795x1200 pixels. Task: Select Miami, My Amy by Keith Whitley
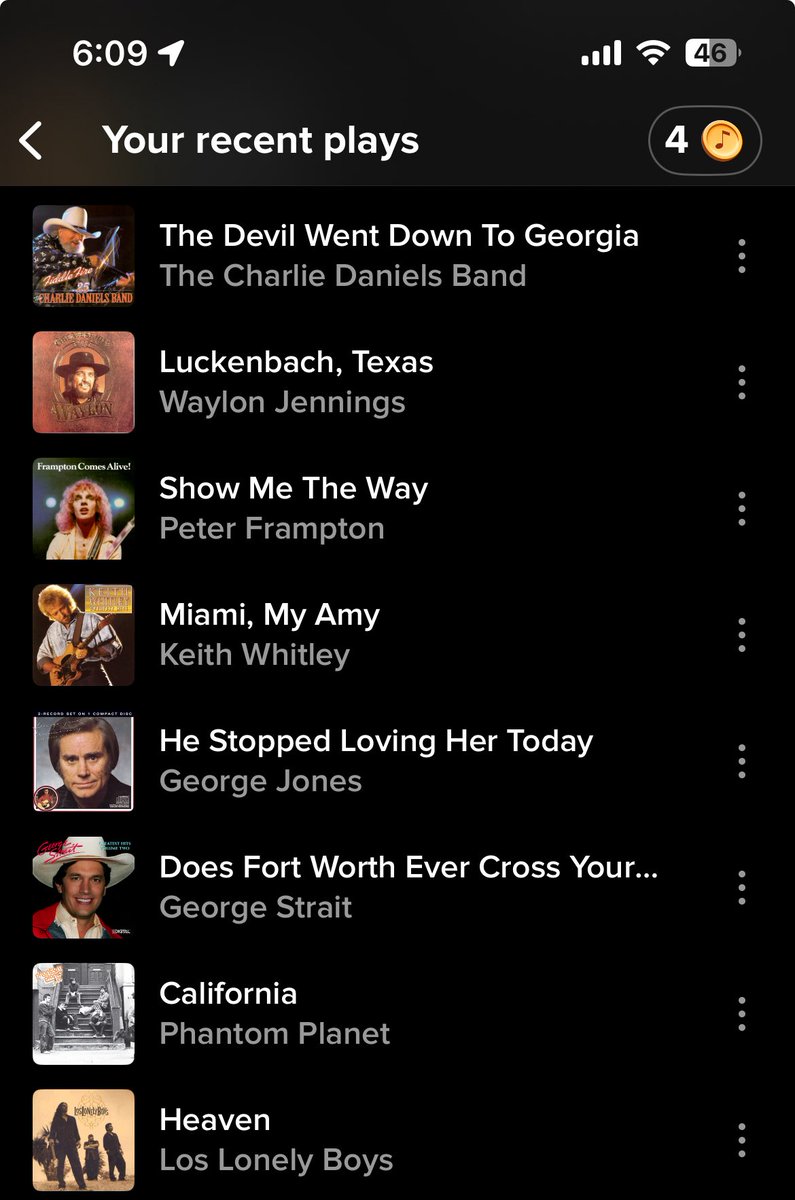pyautogui.click(x=269, y=634)
